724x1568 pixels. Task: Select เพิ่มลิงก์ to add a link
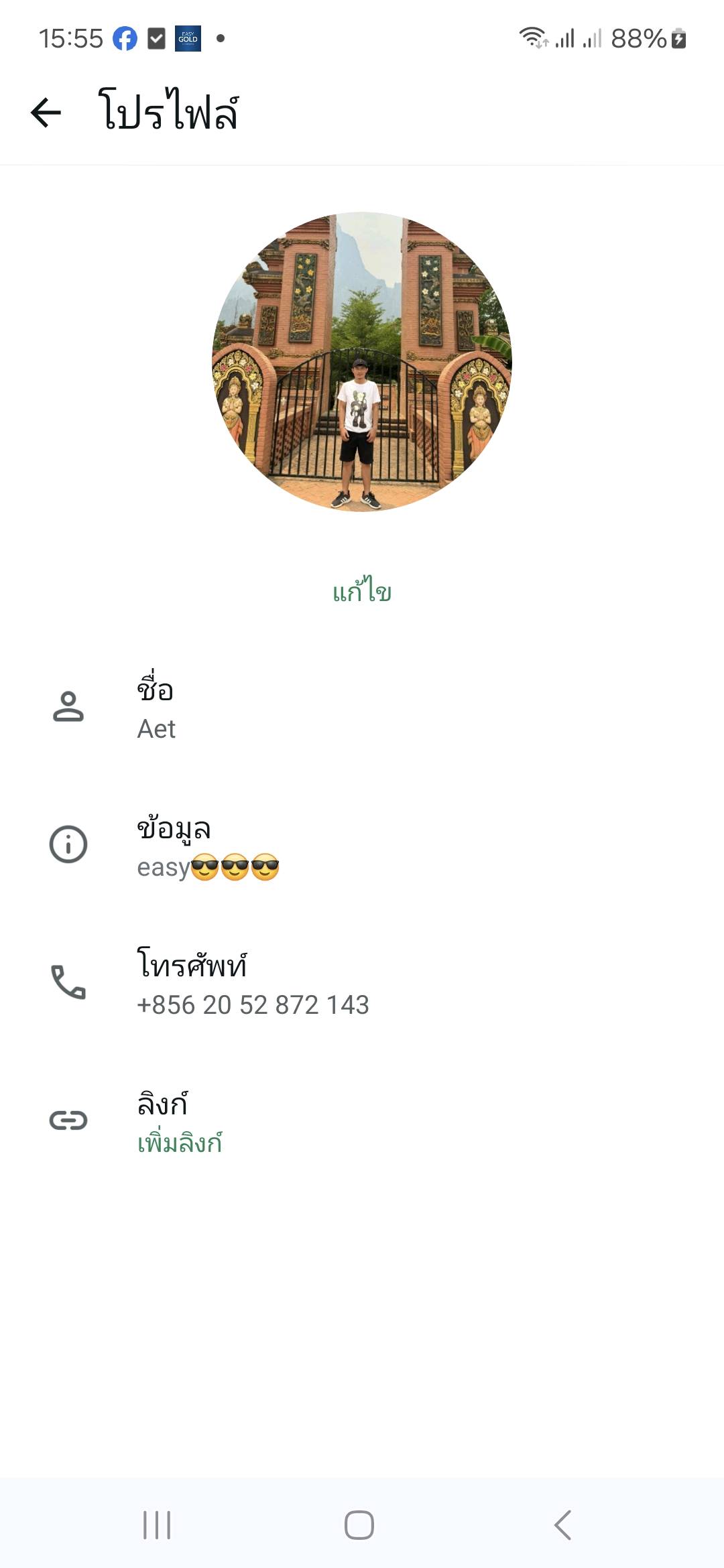(180, 1143)
